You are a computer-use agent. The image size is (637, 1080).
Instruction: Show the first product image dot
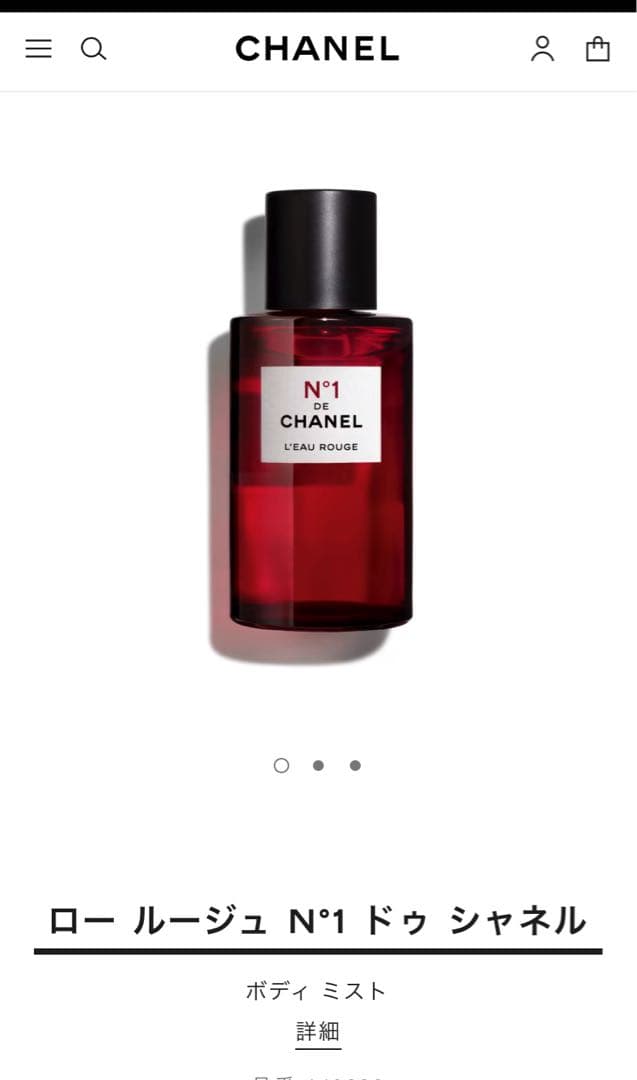pyautogui.click(x=281, y=765)
